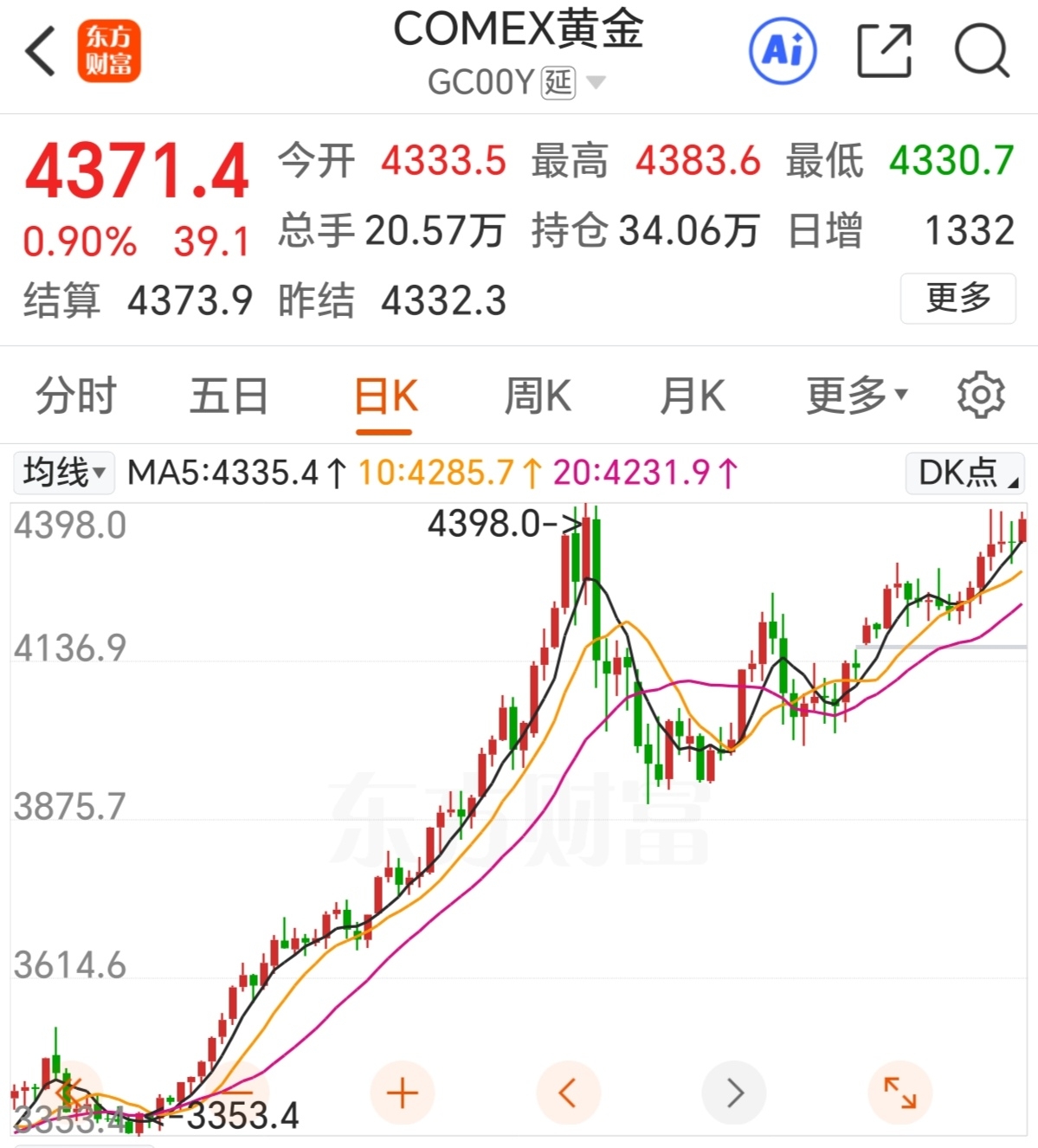Switch to the 分时 tab
This screenshot has height=1148, width=1038.
coord(75,396)
